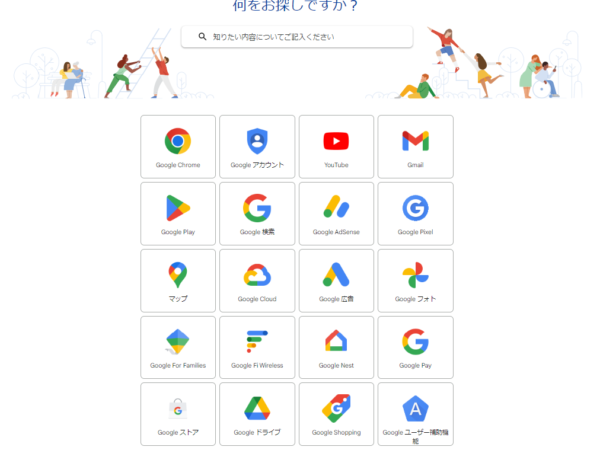Viewport: 600px width, 450px height.
Task: Open the Google アカウント card
Action: coord(257,146)
